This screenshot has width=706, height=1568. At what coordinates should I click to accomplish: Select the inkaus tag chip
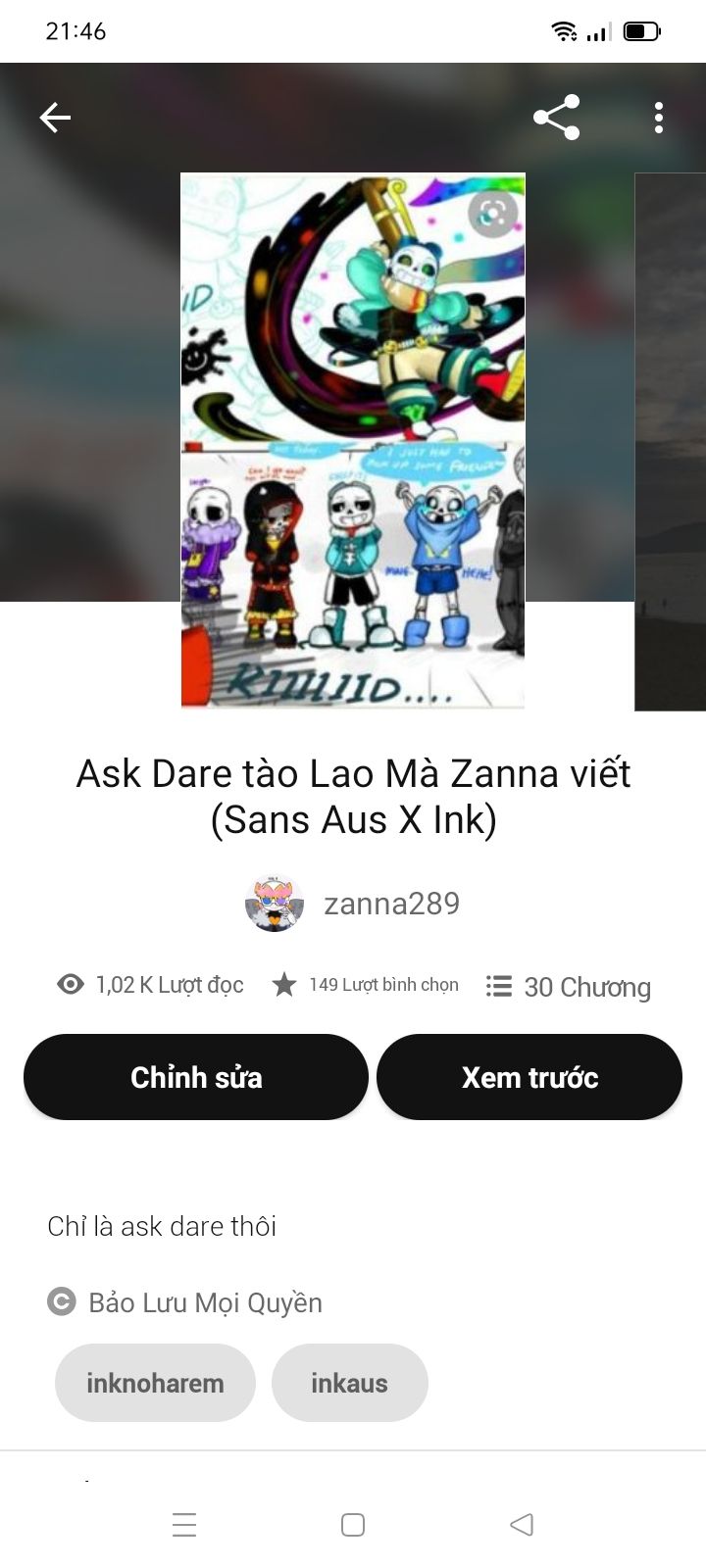pyautogui.click(x=349, y=1383)
